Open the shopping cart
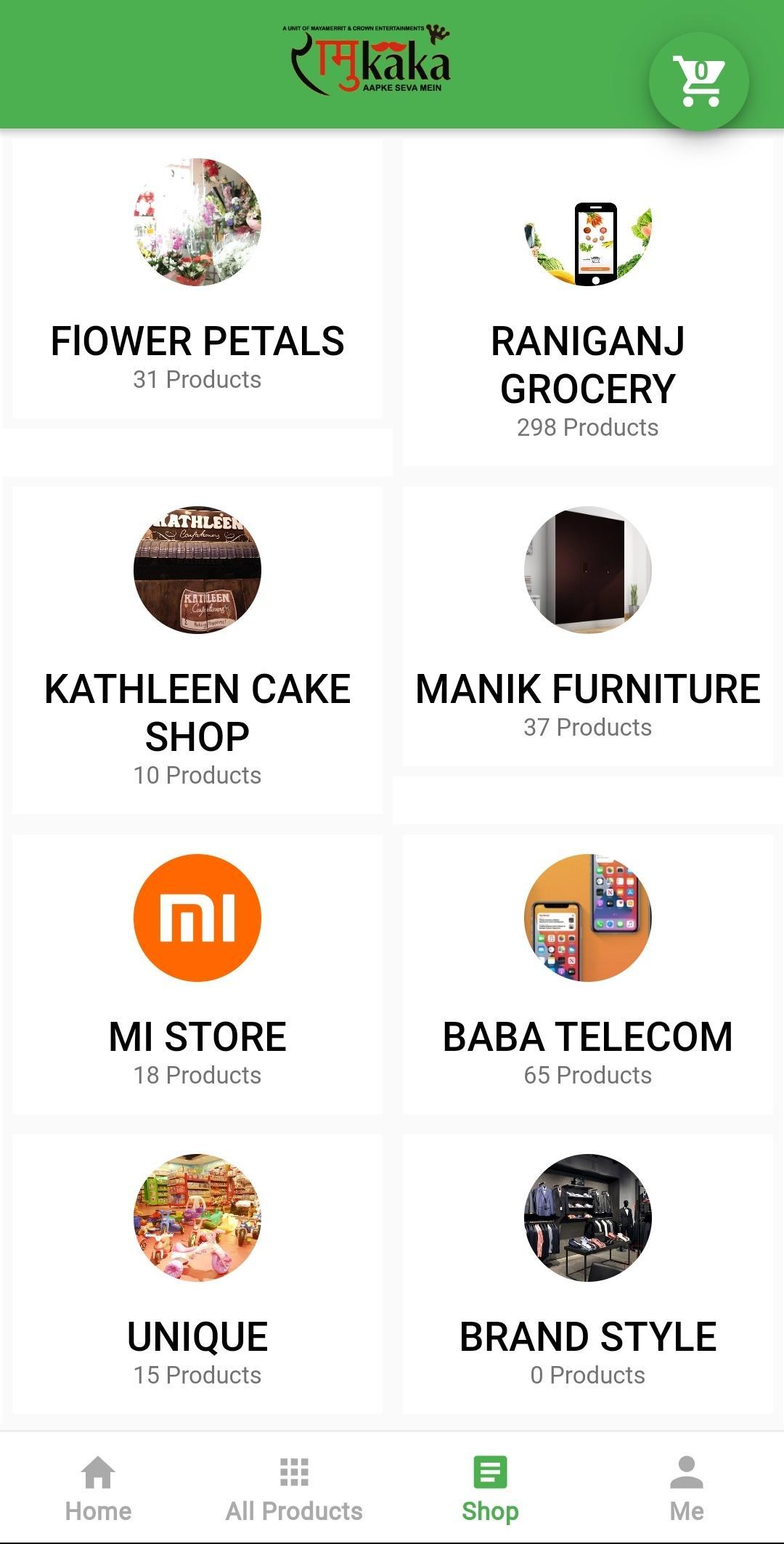 pos(698,81)
